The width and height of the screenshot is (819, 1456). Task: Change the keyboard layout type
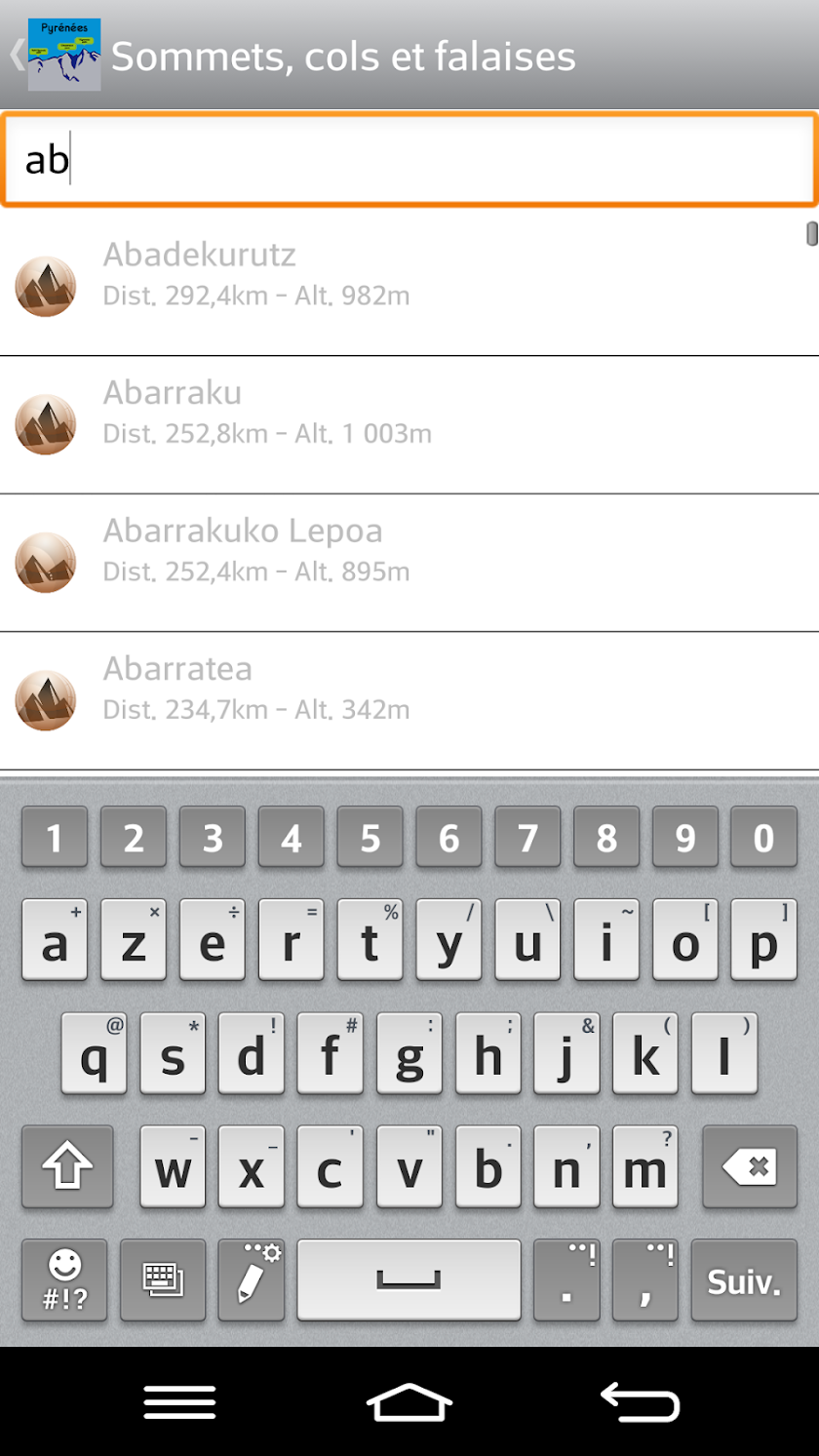click(163, 1281)
